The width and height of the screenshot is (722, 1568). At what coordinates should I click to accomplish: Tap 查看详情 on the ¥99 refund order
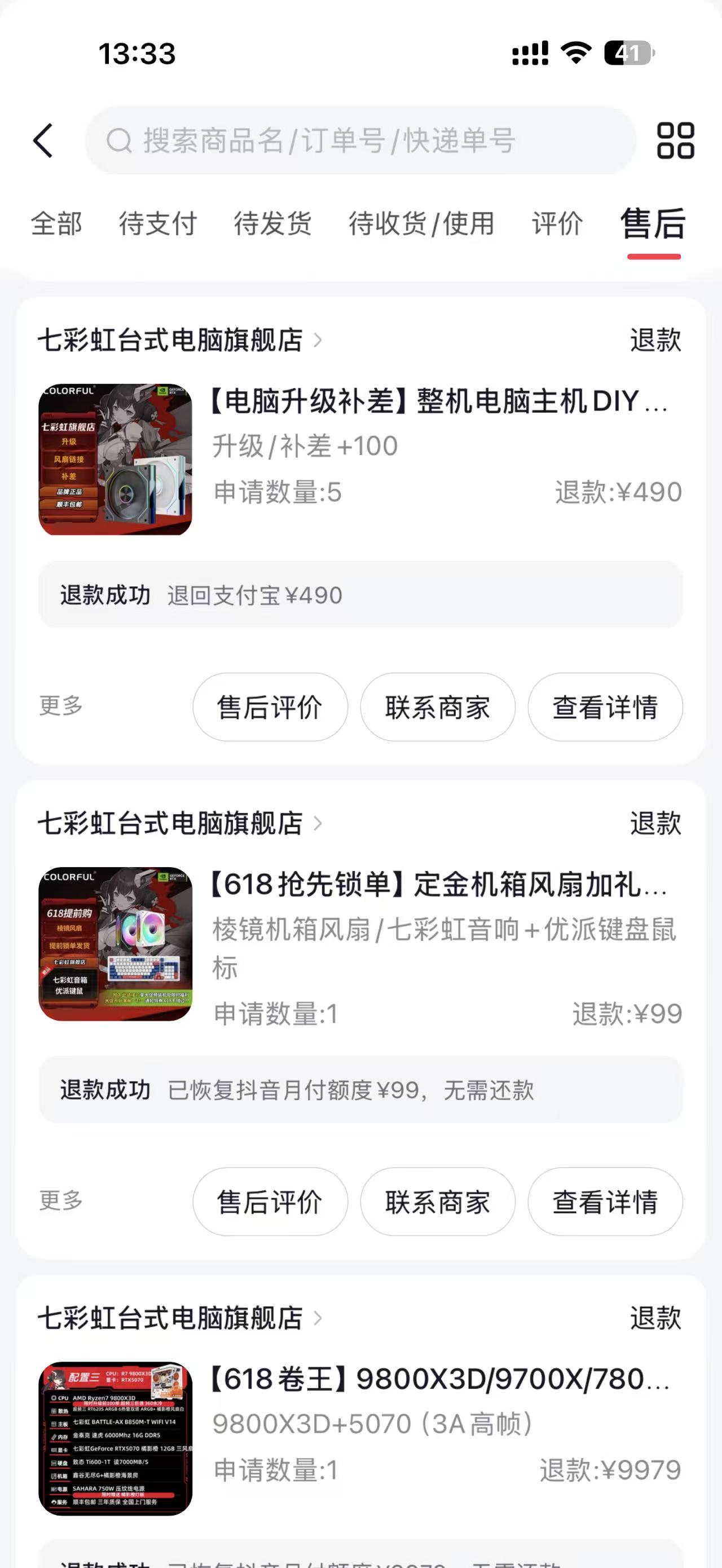point(605,1202)
